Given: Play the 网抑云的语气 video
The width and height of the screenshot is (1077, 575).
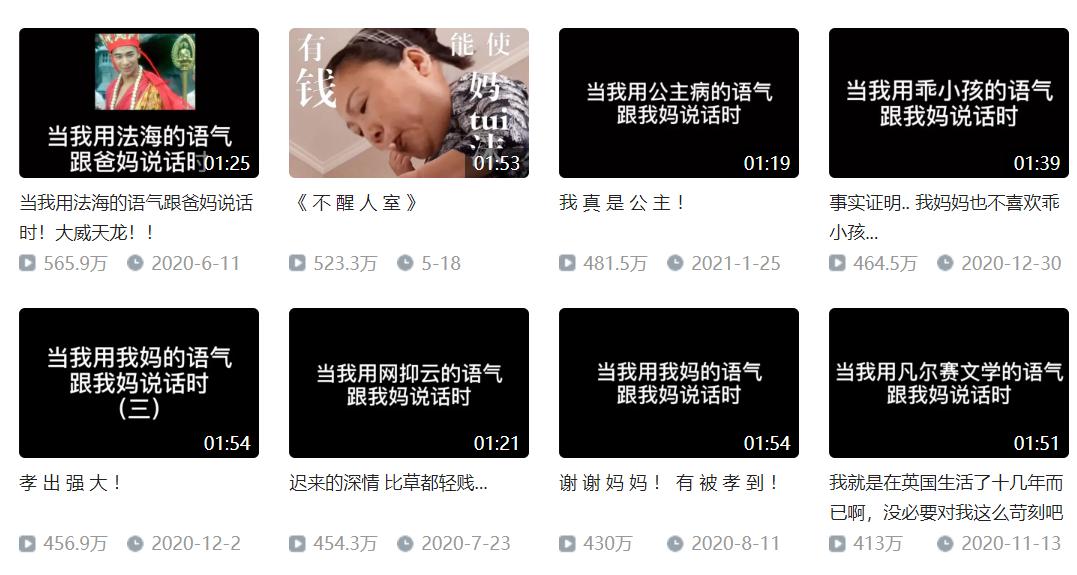Looking at the screenshot, I should [x=408, y=383].
